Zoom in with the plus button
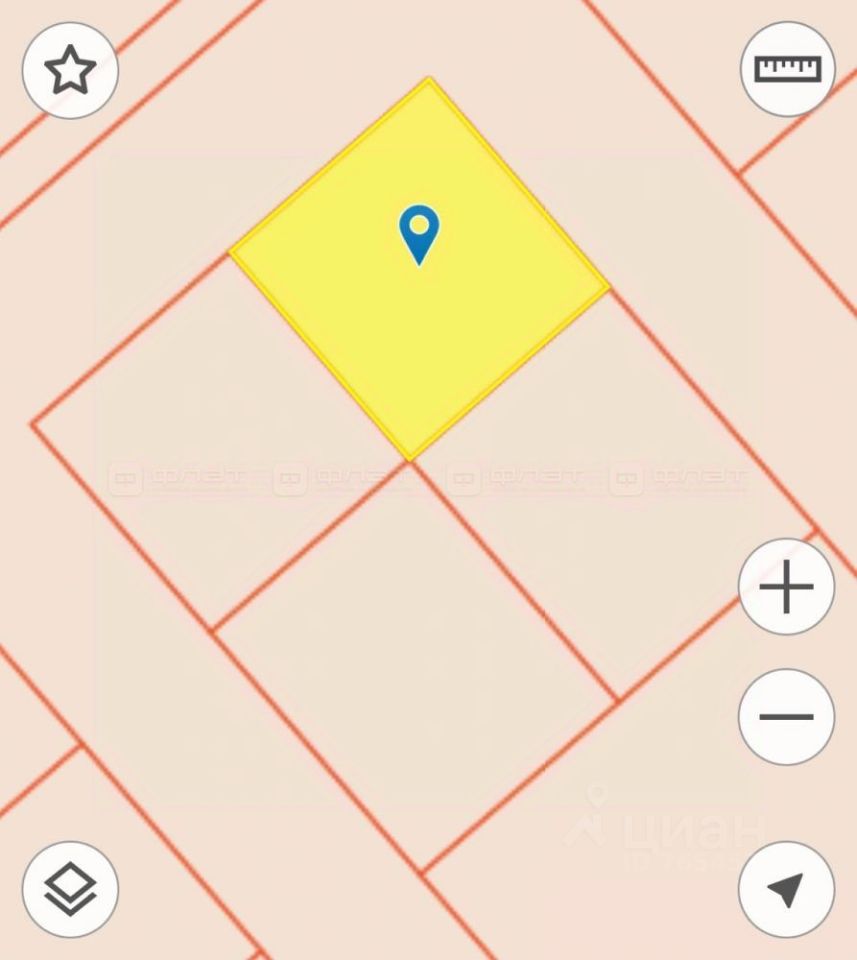 pyautogui.click(x=786, y=587)
